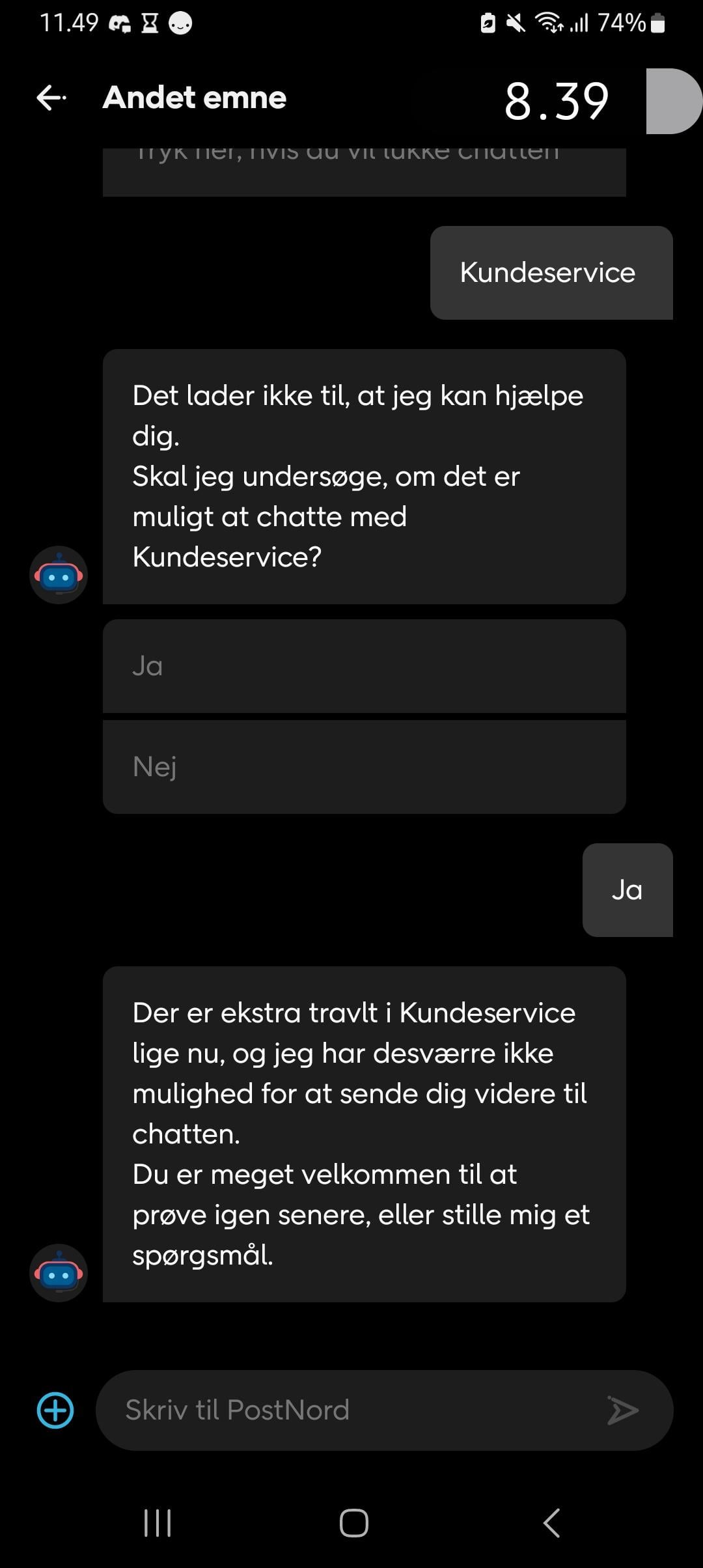Choose the 'Ja' quick-reply option
This screenshot has width=703, height=1568.
[x=364, y=666]
